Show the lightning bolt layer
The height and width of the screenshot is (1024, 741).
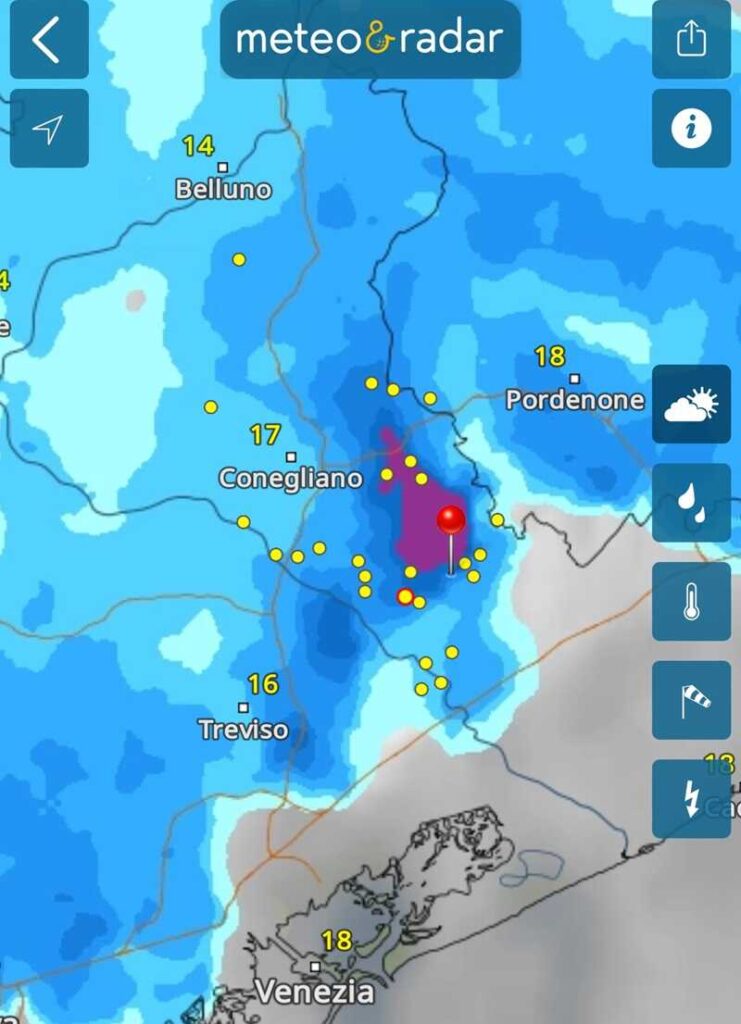point(691,798)
